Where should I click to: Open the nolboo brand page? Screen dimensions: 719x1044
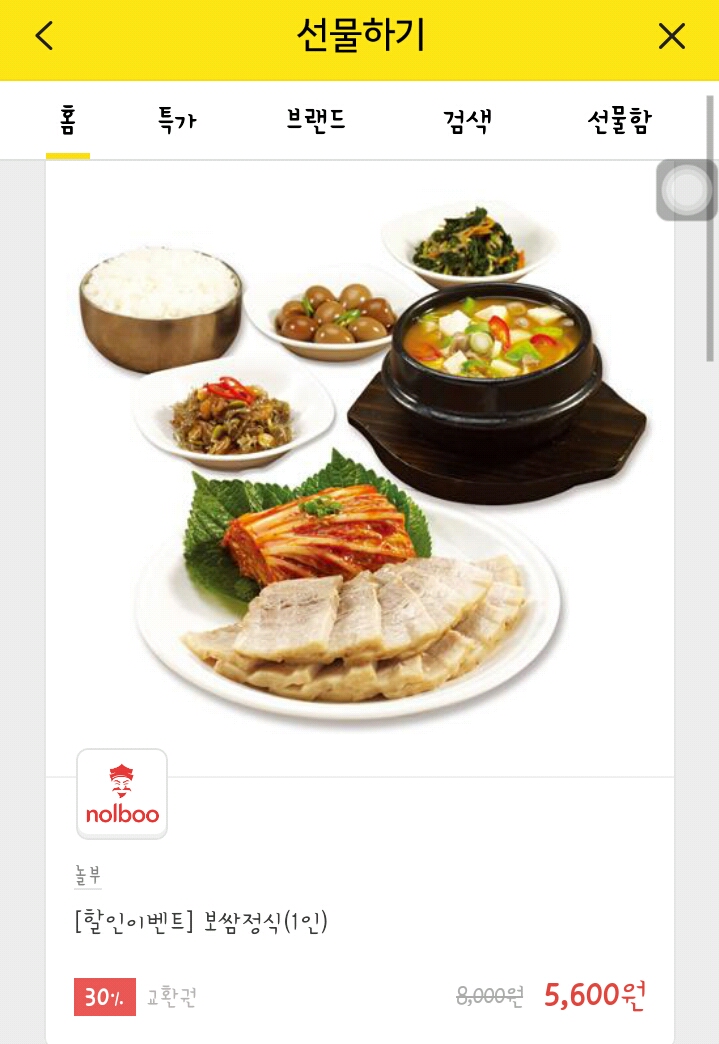122,794
